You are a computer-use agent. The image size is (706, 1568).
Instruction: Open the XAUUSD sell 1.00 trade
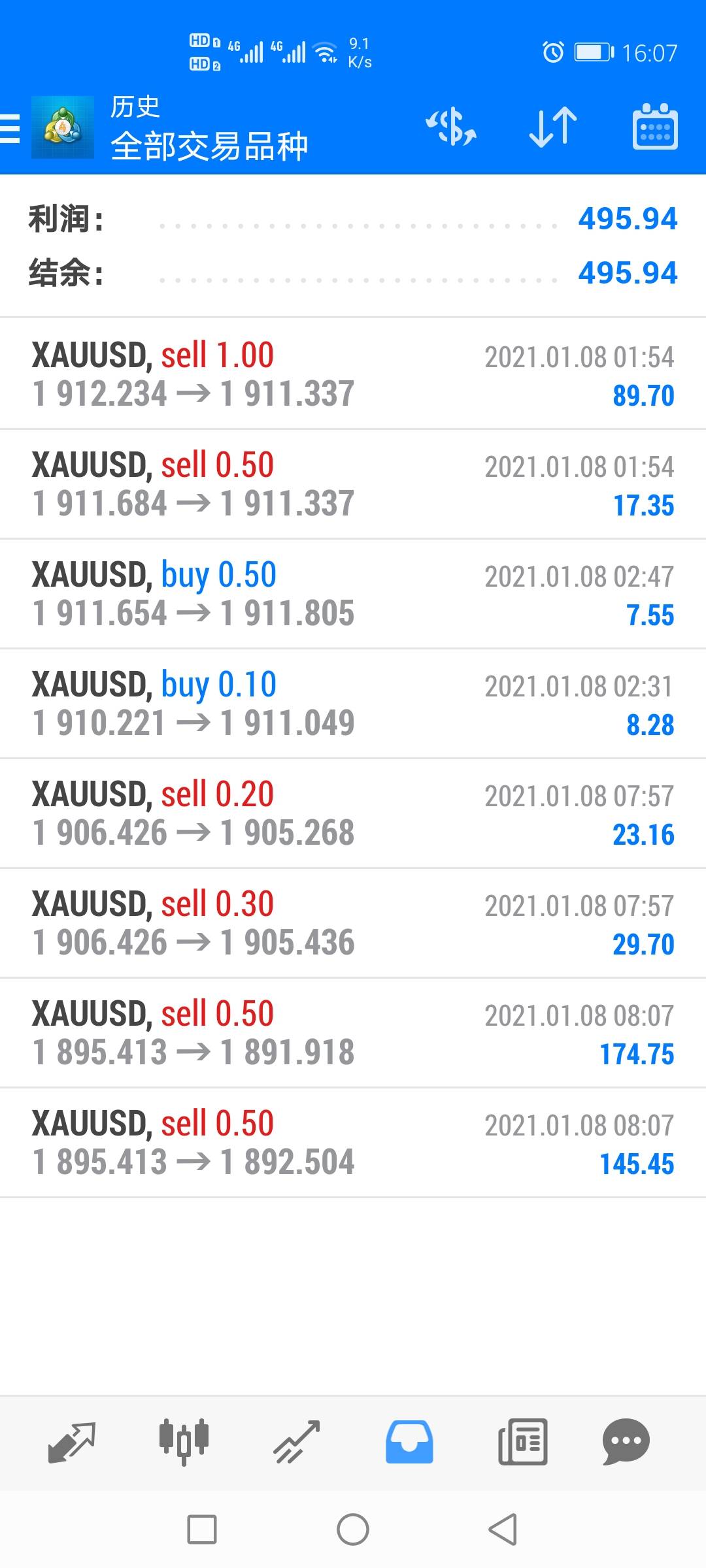tap(353, 374)
